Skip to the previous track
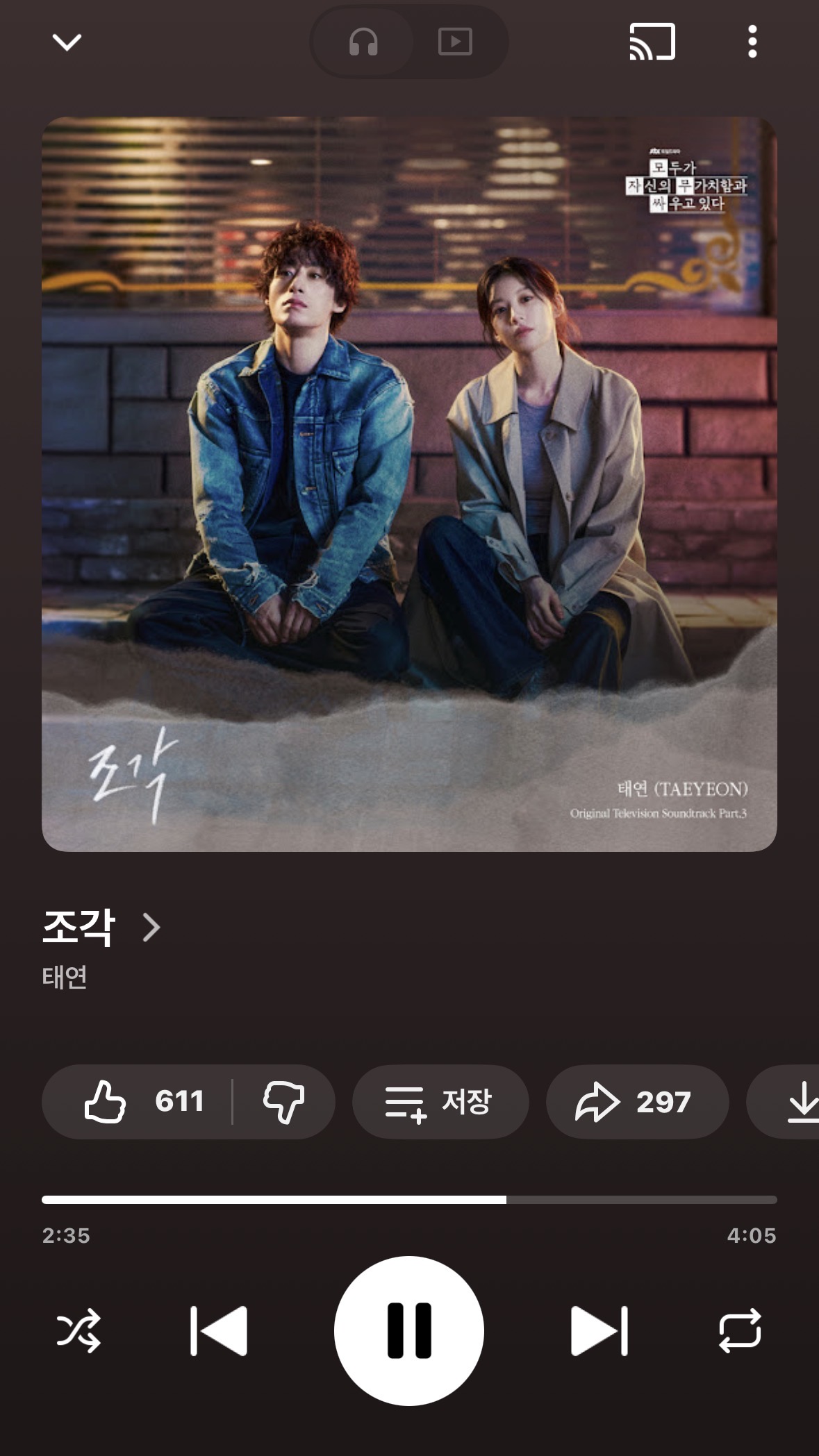The width and height of the screenshot is (819, 1456). [x=219, y=1330]
